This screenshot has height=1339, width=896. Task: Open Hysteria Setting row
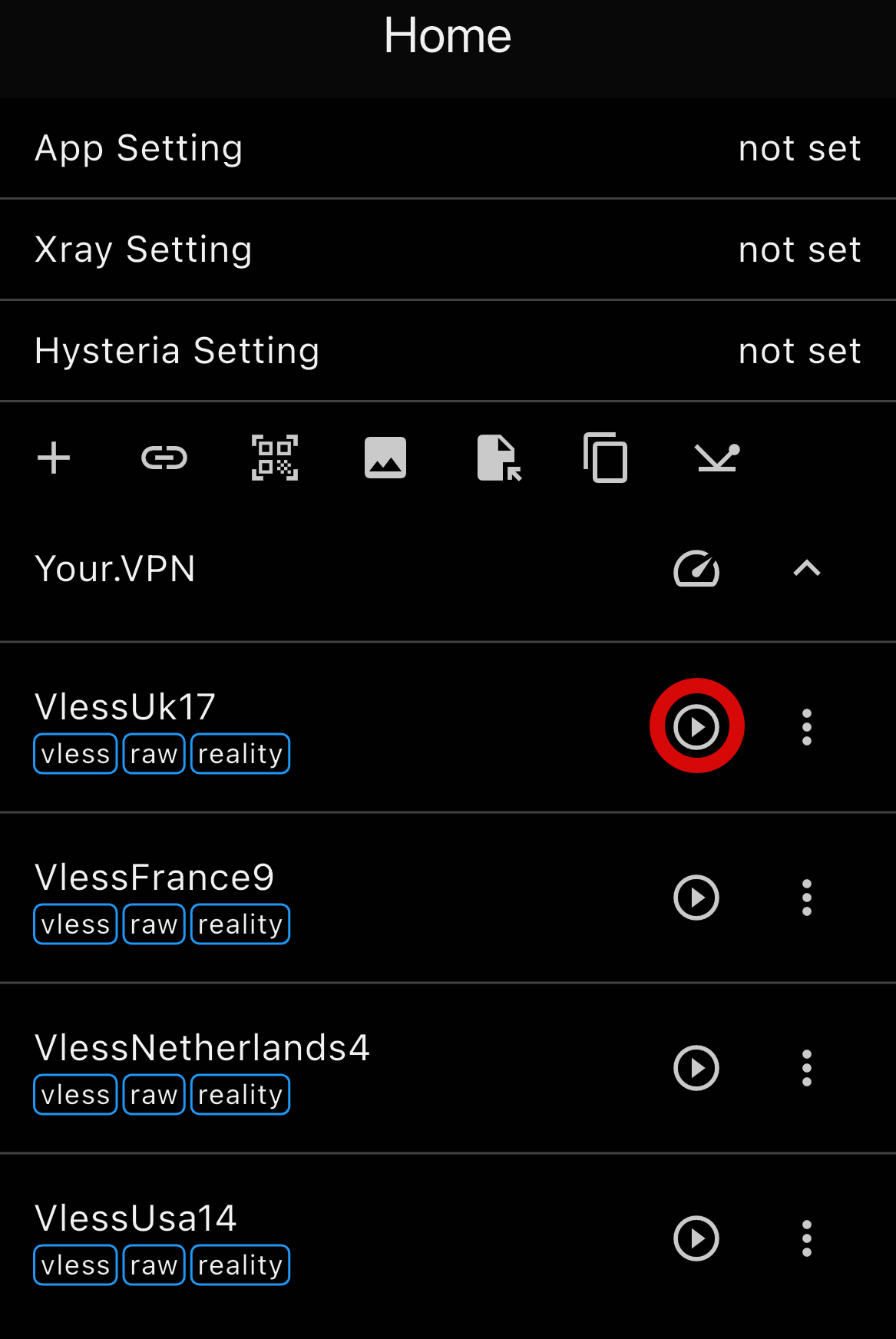tap(448, 351)
